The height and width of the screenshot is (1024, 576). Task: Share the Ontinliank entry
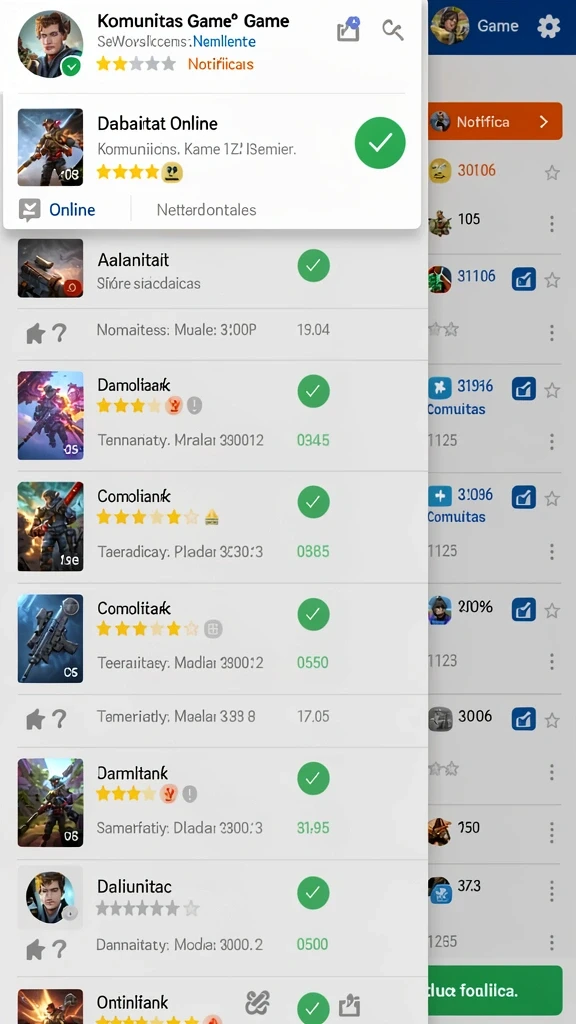tap(350, 1006)
